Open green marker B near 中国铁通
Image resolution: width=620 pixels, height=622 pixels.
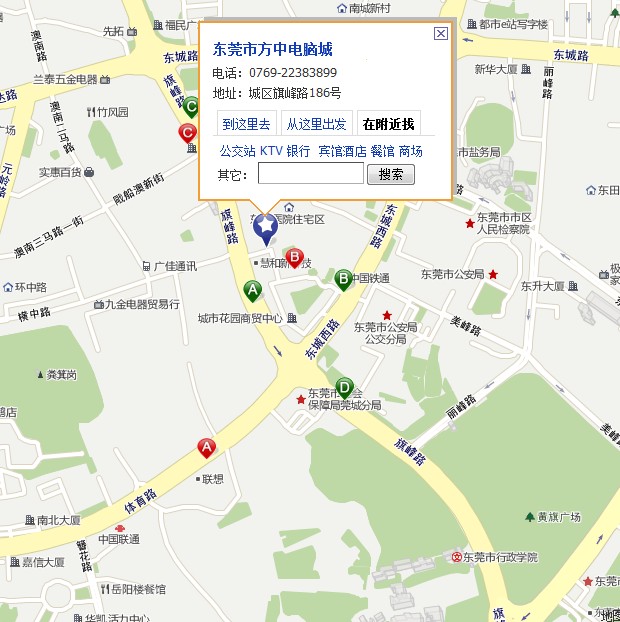coord(343,279)
